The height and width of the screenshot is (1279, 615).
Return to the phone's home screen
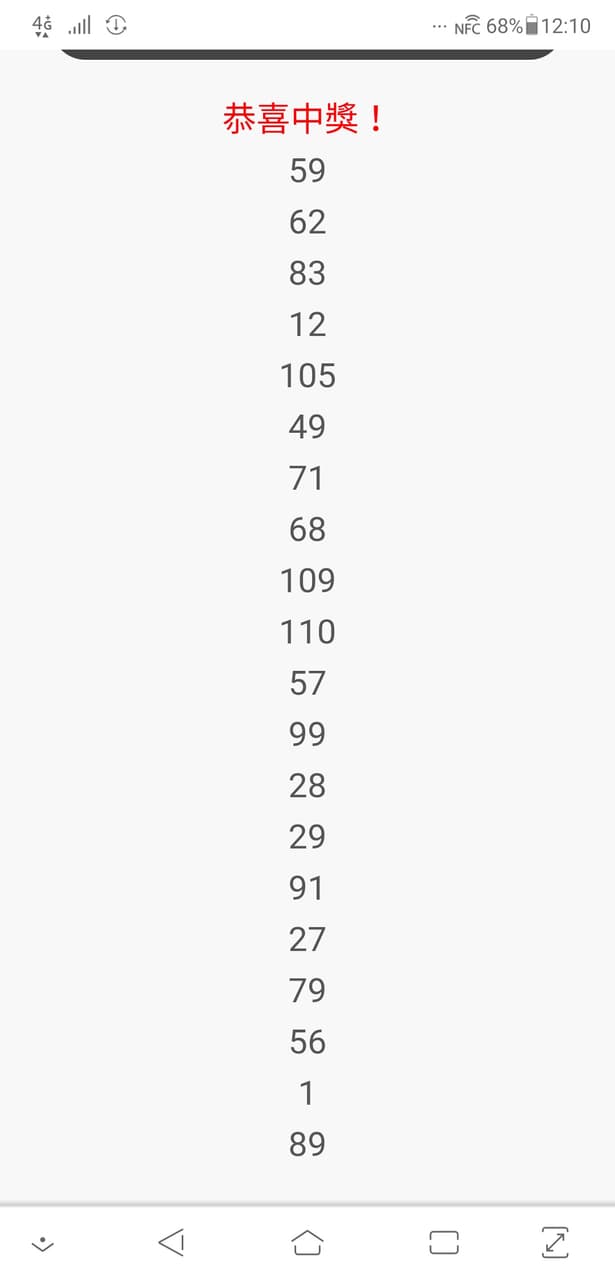pos(307,1242)
